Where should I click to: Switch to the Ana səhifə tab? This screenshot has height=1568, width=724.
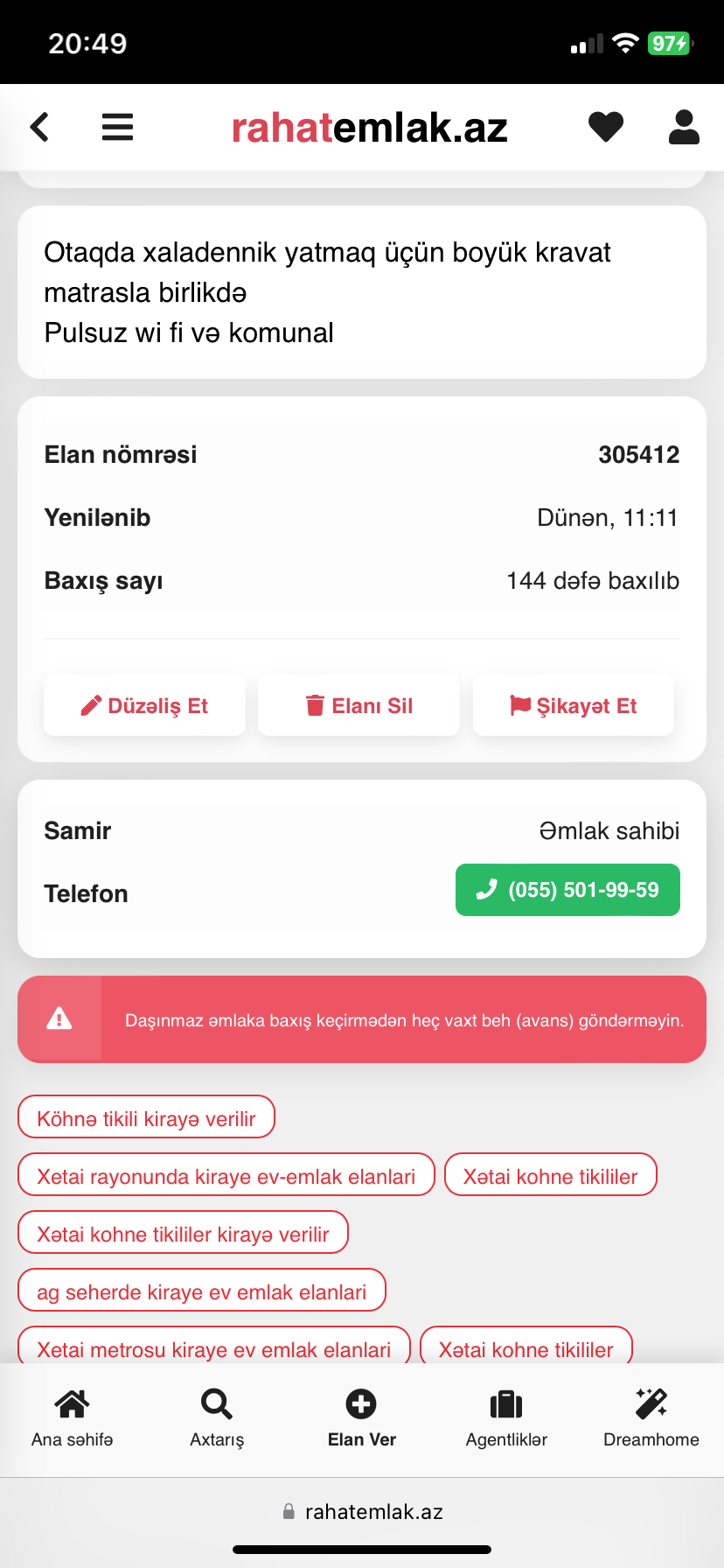(72, 1418)
